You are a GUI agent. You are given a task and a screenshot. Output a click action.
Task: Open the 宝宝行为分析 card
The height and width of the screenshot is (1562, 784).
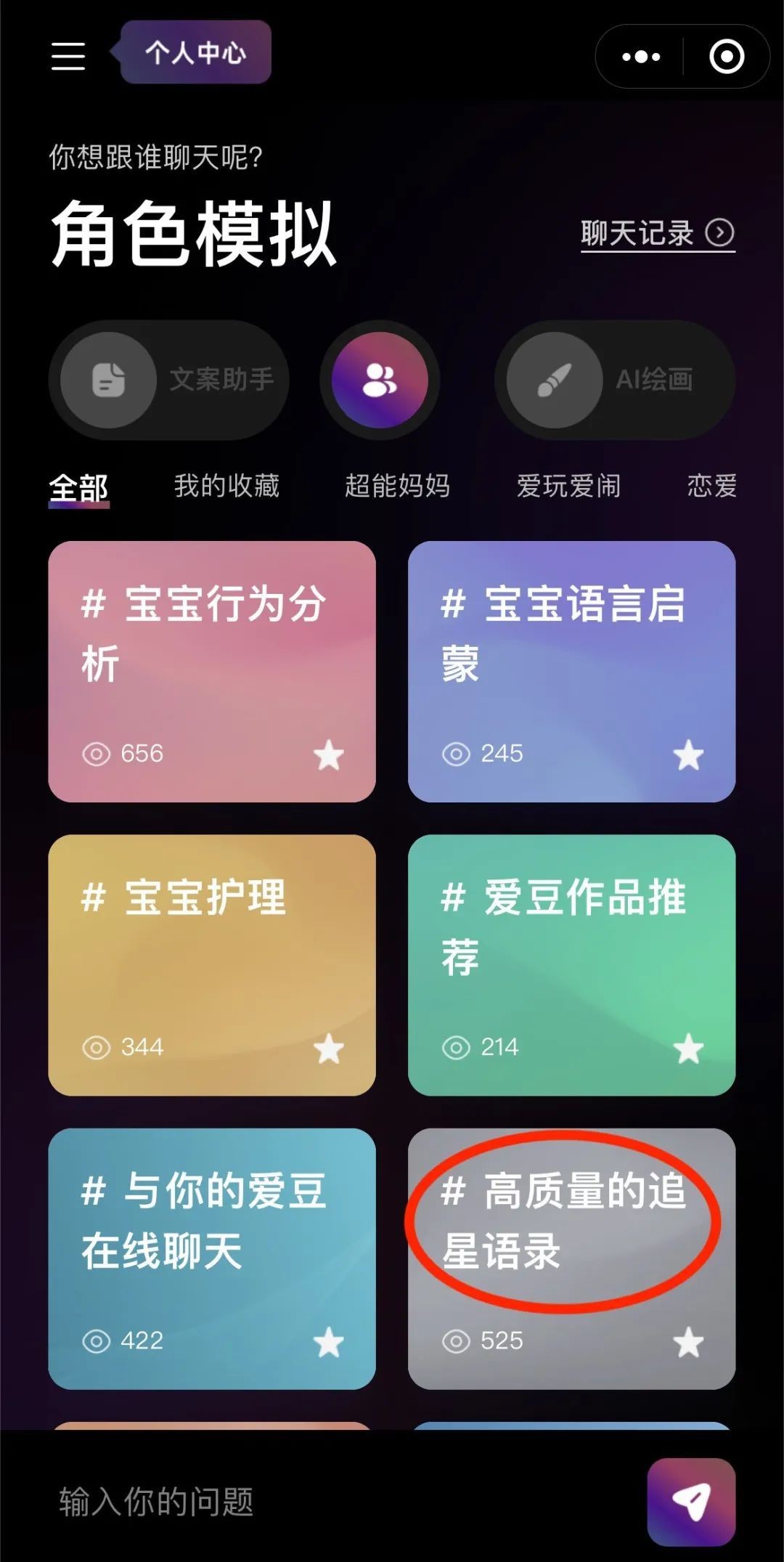[211, 670]
